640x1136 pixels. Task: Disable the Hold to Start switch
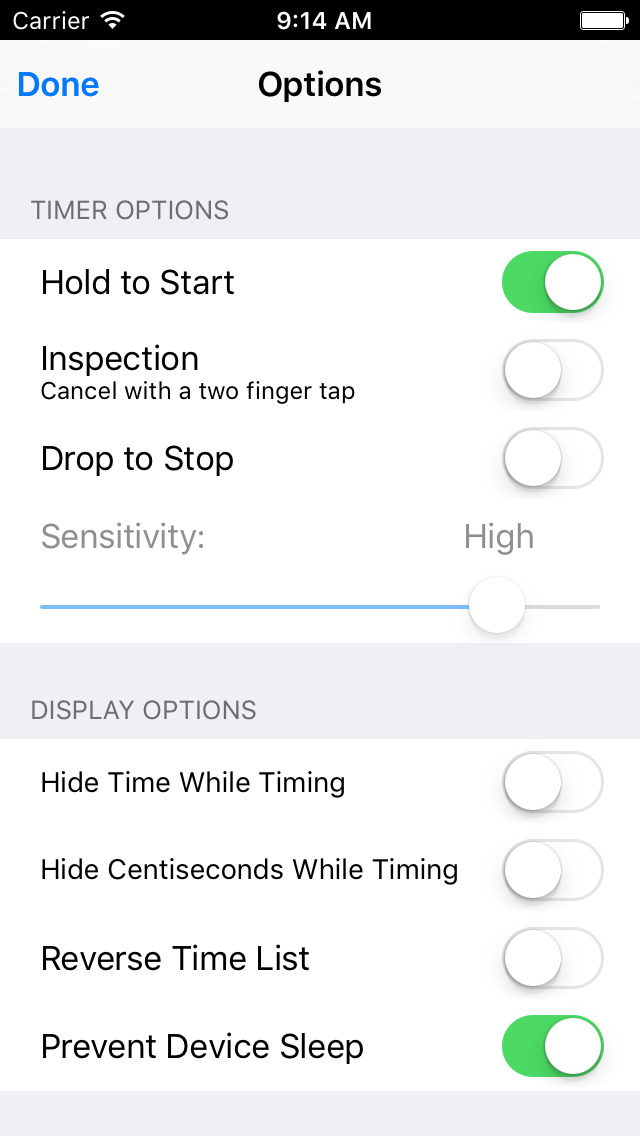tap(552, 282)
